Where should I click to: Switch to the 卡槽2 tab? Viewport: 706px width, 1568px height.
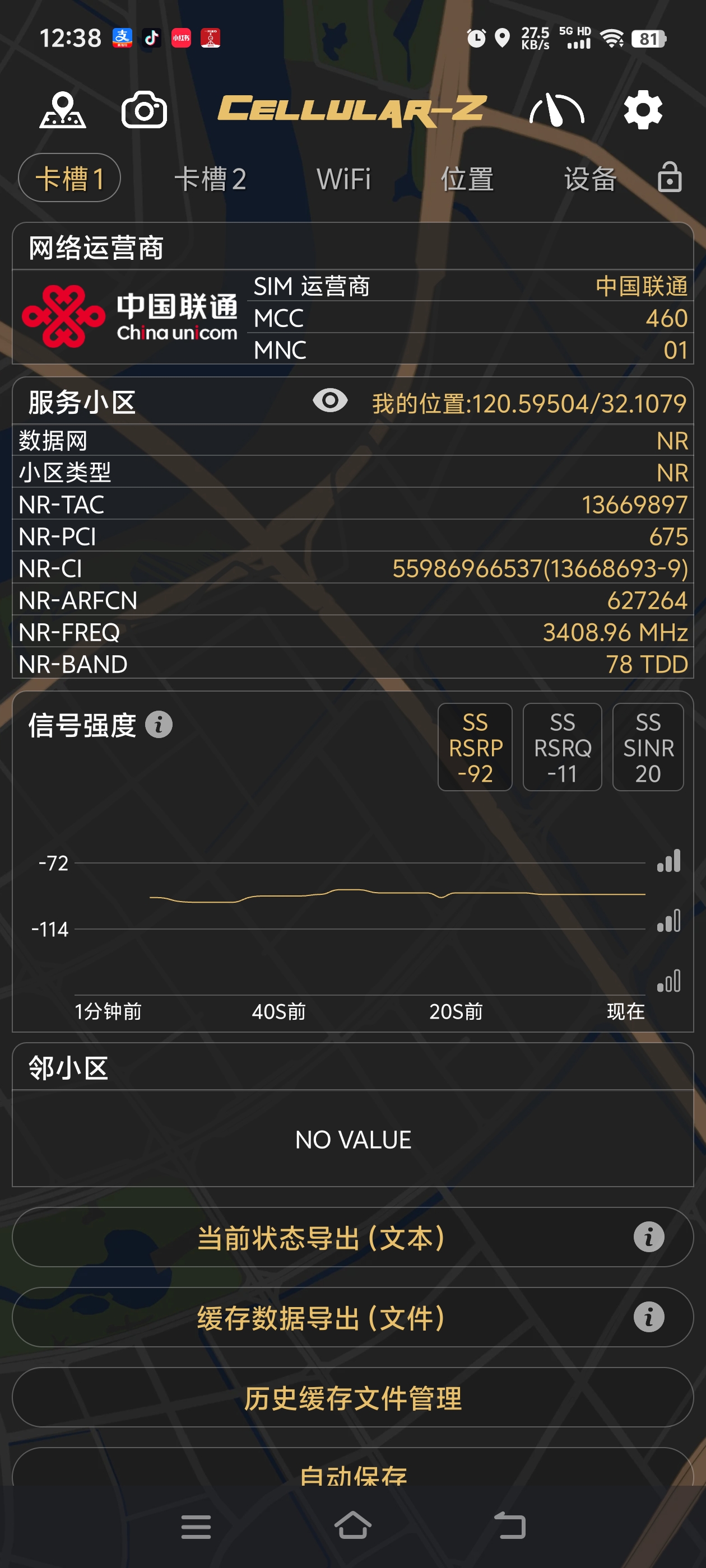point(210,179)
